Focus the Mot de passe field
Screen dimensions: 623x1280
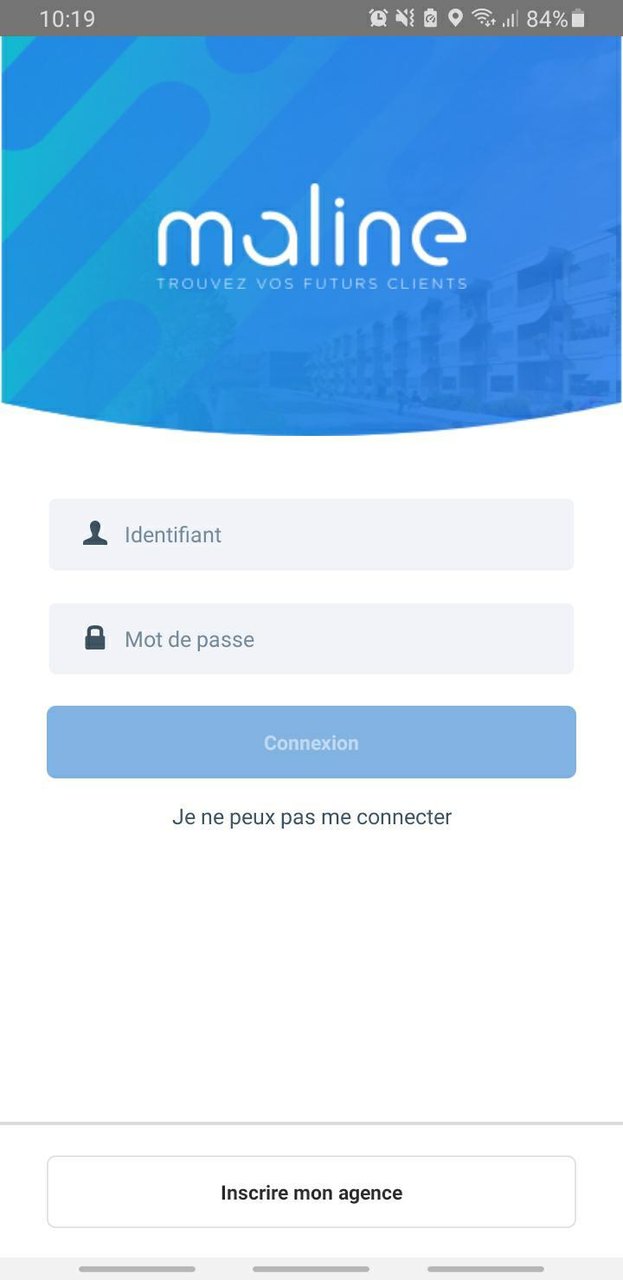311,639
